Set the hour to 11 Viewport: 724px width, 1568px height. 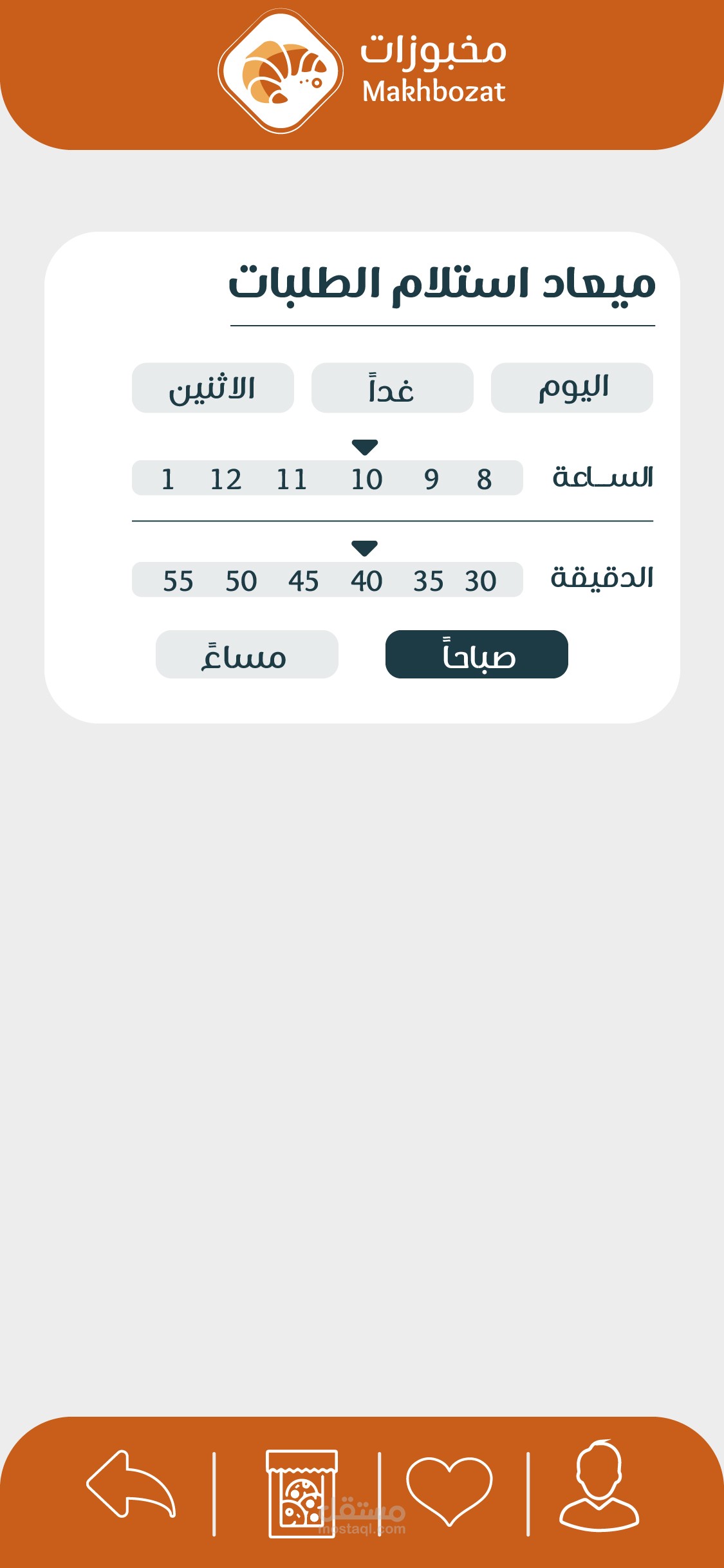[292, 479]
